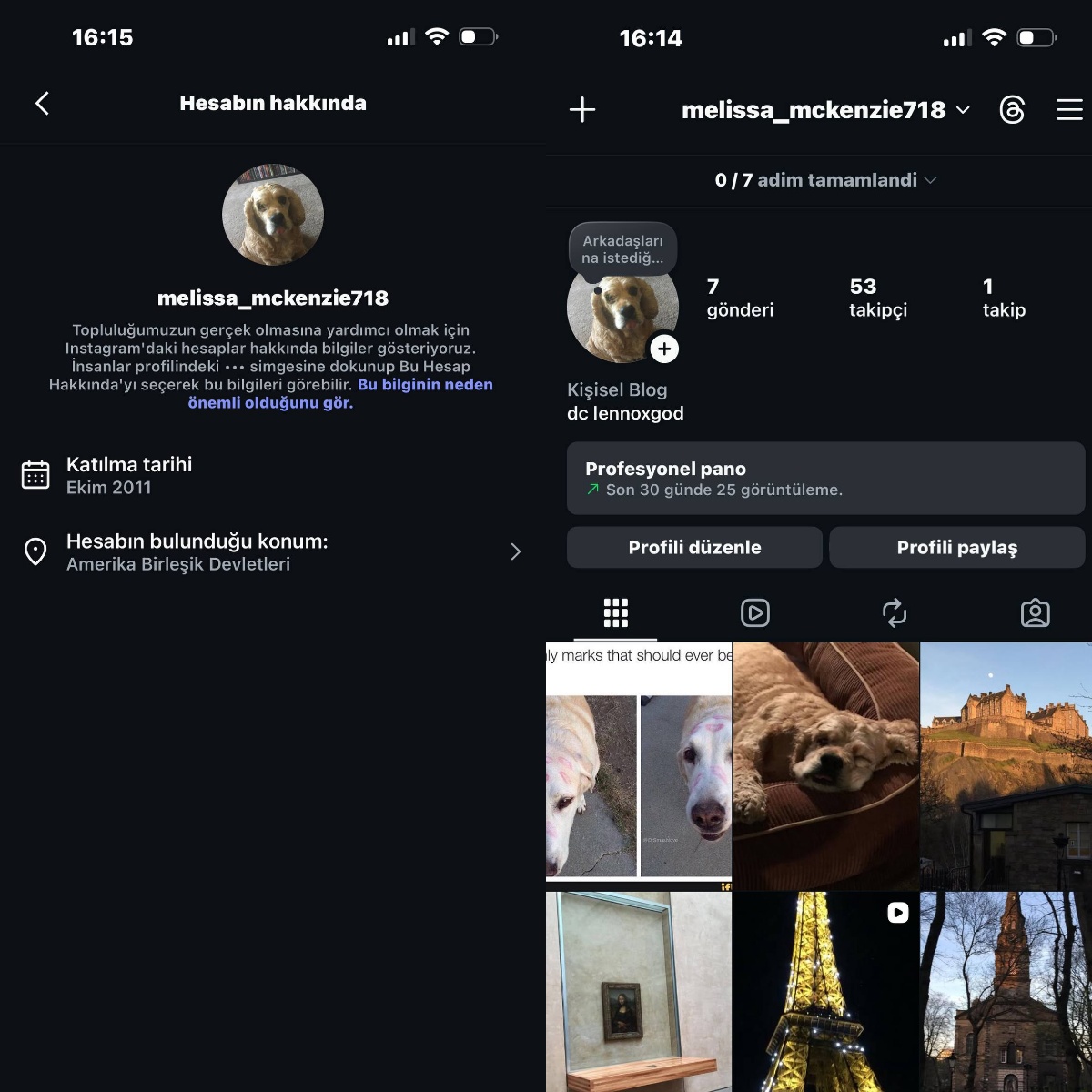This screenshot has height=1092, width=1092.
Task: Open the Profesyonel pano card
Action: click(x=825, y=479)
